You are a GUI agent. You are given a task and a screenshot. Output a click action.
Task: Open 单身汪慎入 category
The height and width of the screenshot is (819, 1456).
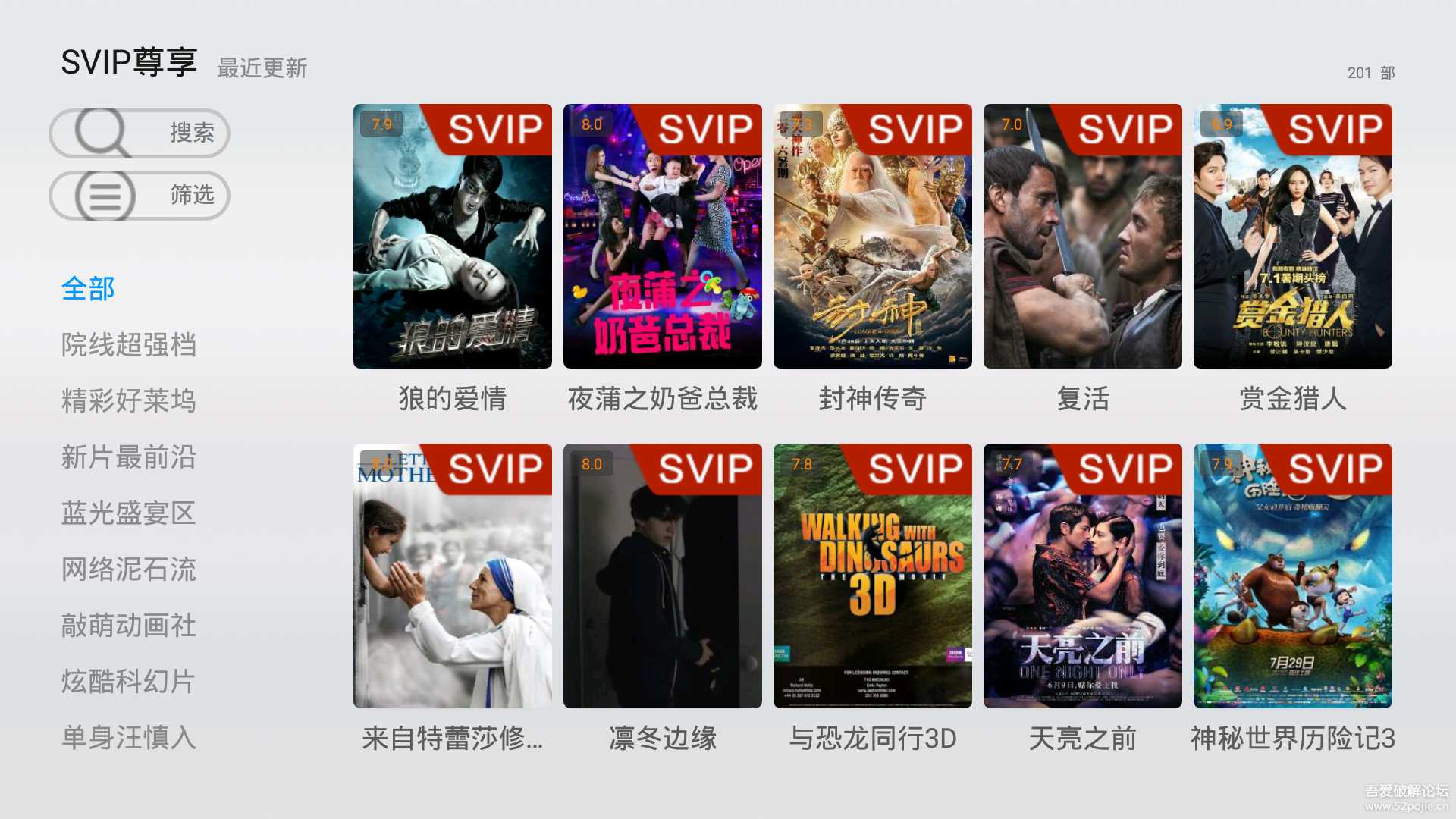coord(129,738)
